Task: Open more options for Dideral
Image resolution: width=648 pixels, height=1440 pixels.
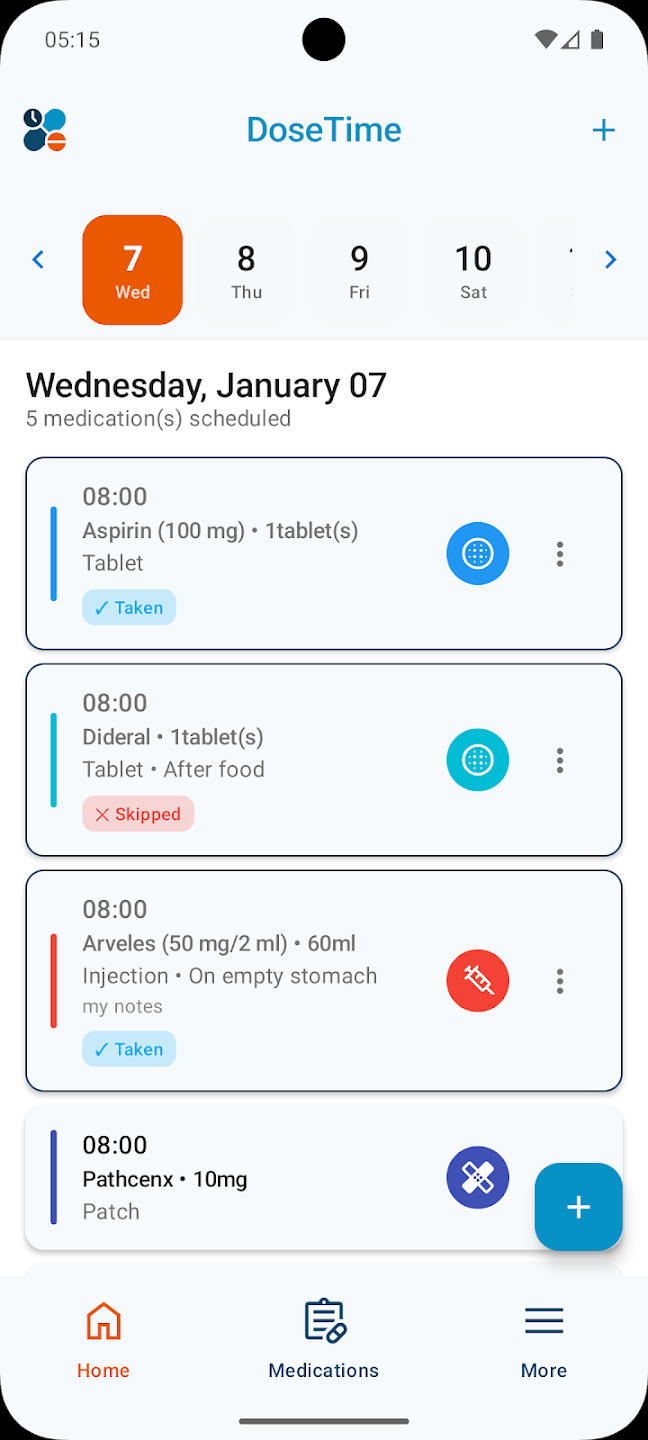Action: click(x=560, y=761)
